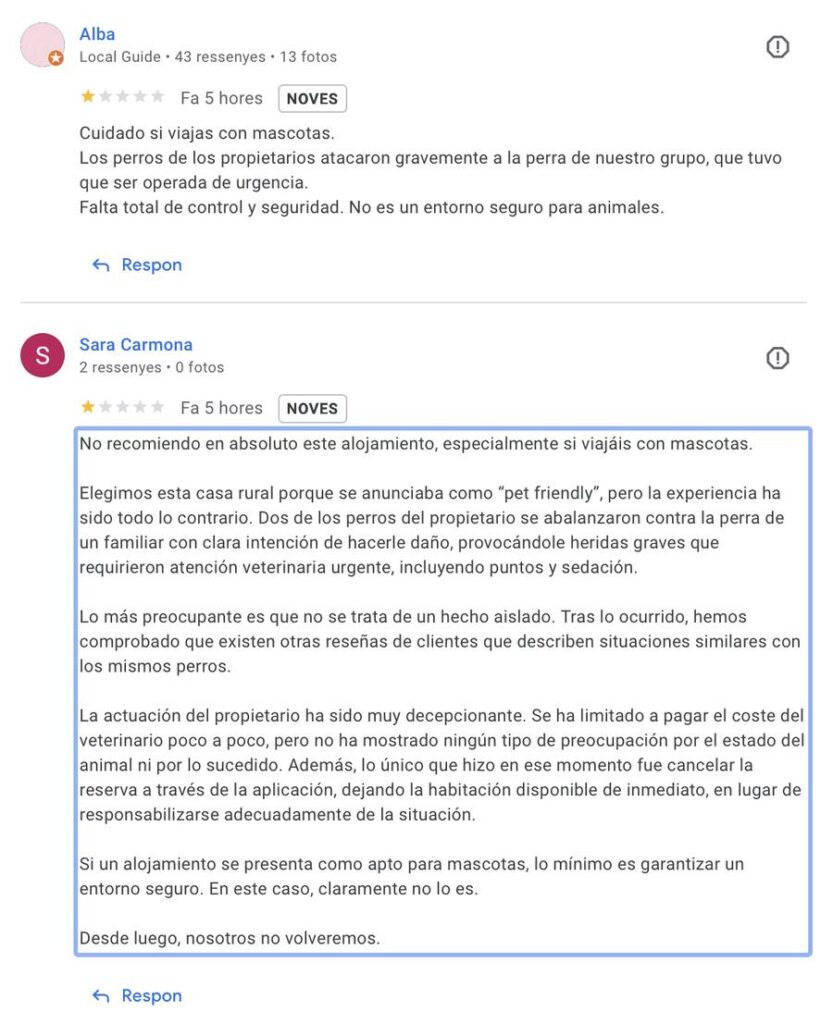This screenshot has height=1024, width=833.
Task: Report Alba's review via the flag icon
Action: [777, 46]
